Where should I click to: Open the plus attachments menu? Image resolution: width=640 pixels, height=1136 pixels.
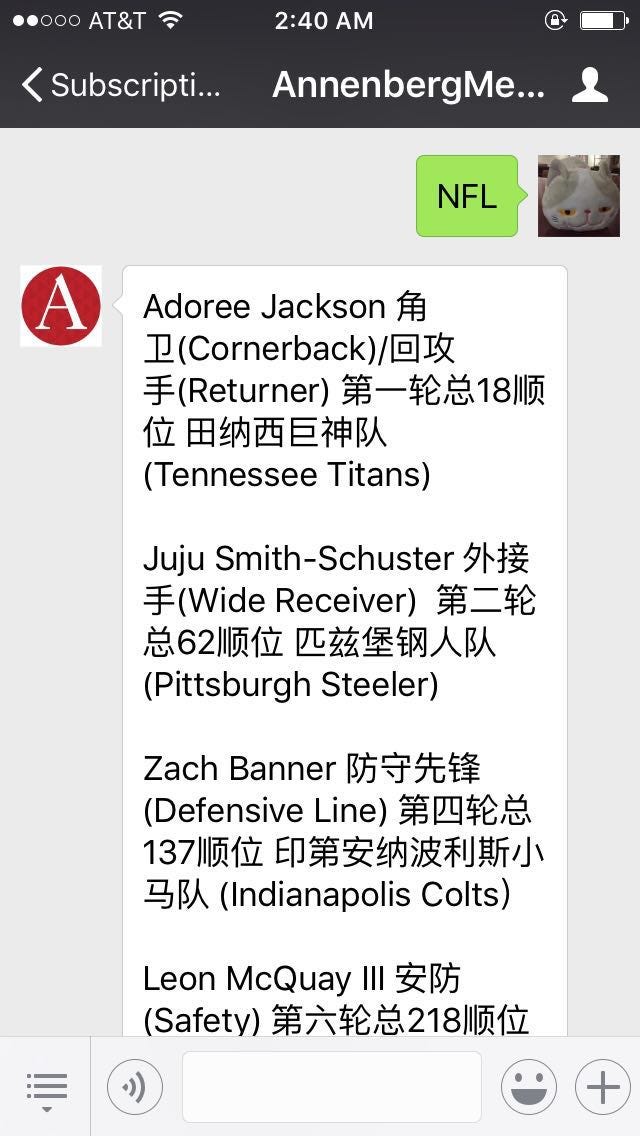tap(603, 1087)
